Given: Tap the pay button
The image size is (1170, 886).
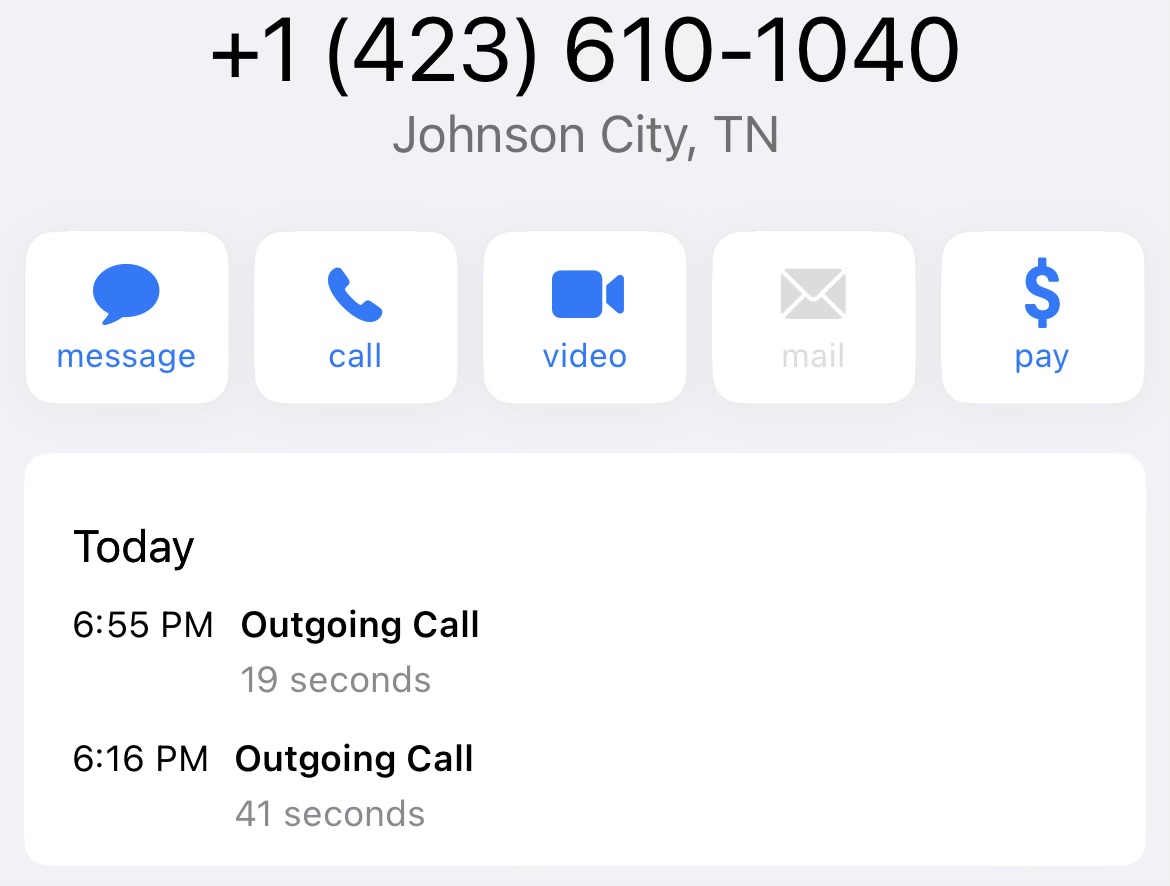Looking at the screenshot, I should [1042, 317].
